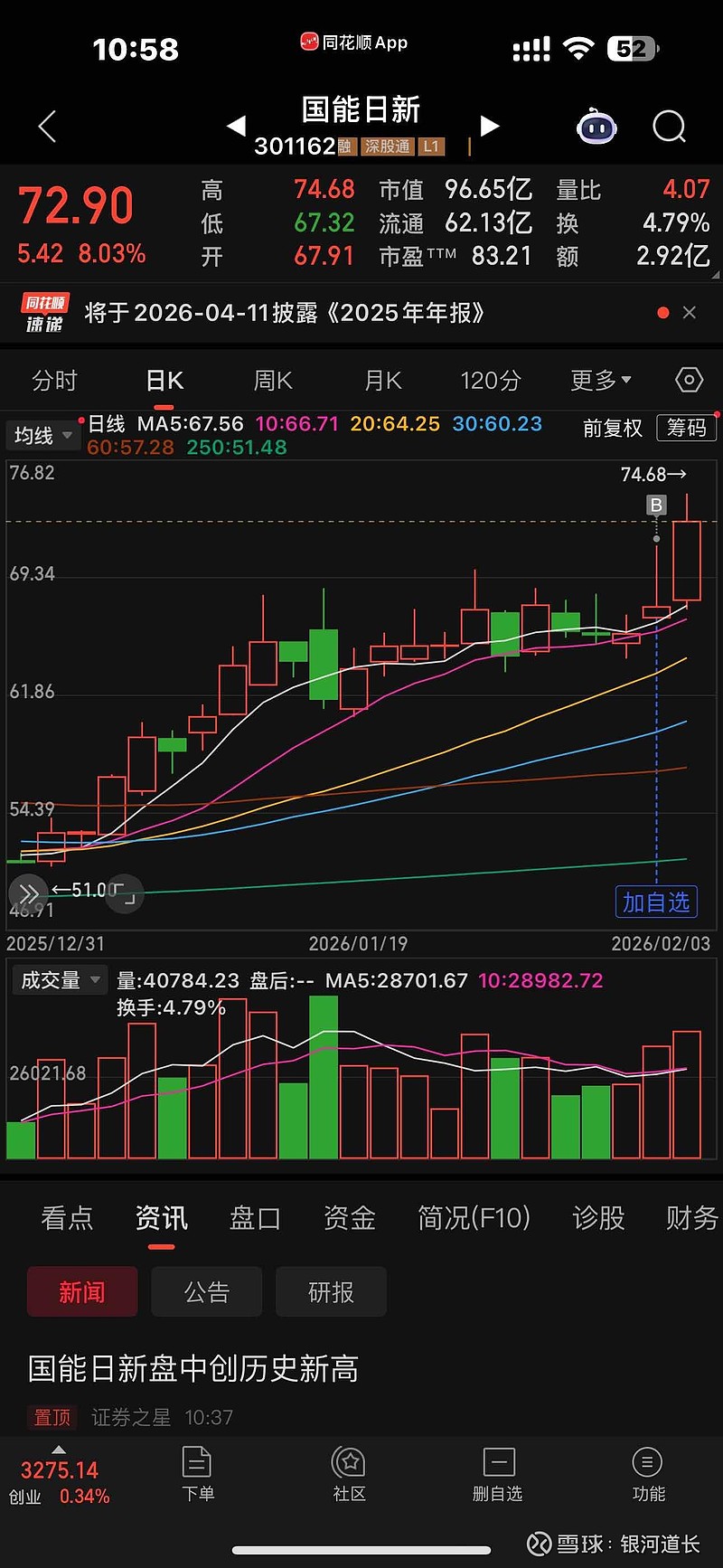The image size is (723, 1568).
Task: Switch to the next stock arrow
Action: [490, 126]
